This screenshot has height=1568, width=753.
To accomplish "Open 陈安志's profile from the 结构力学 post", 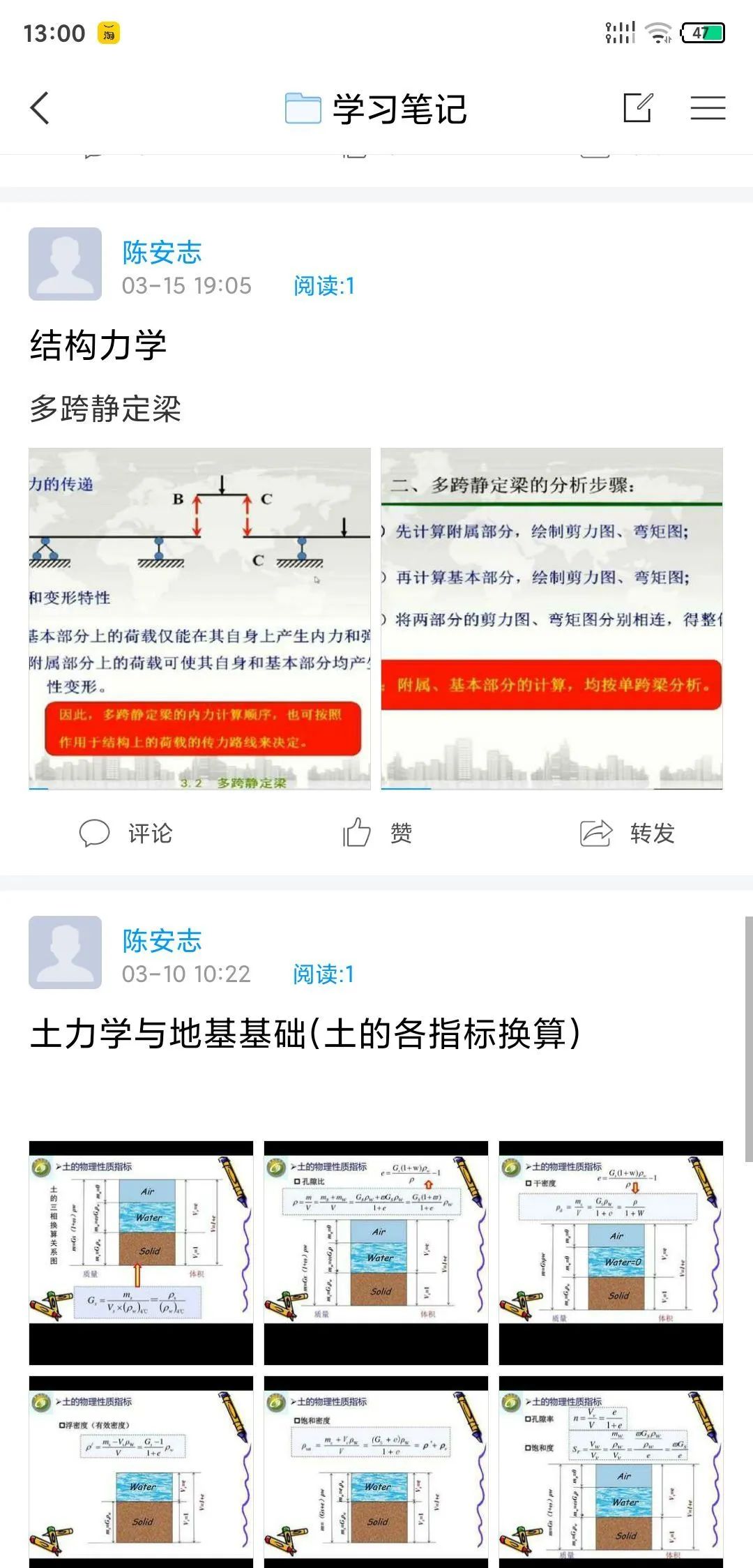I will tap(65, 264).
